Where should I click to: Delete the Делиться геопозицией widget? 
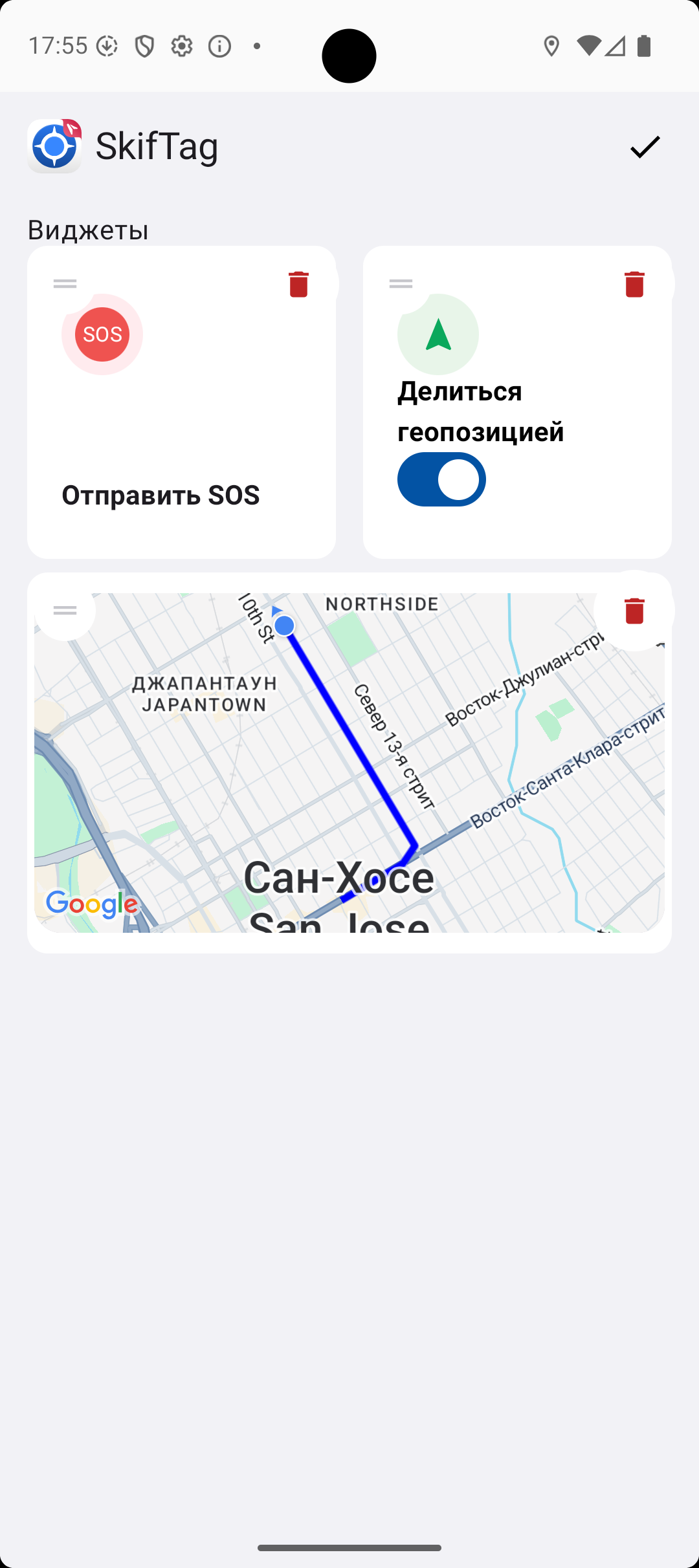(x=634, y=284)
